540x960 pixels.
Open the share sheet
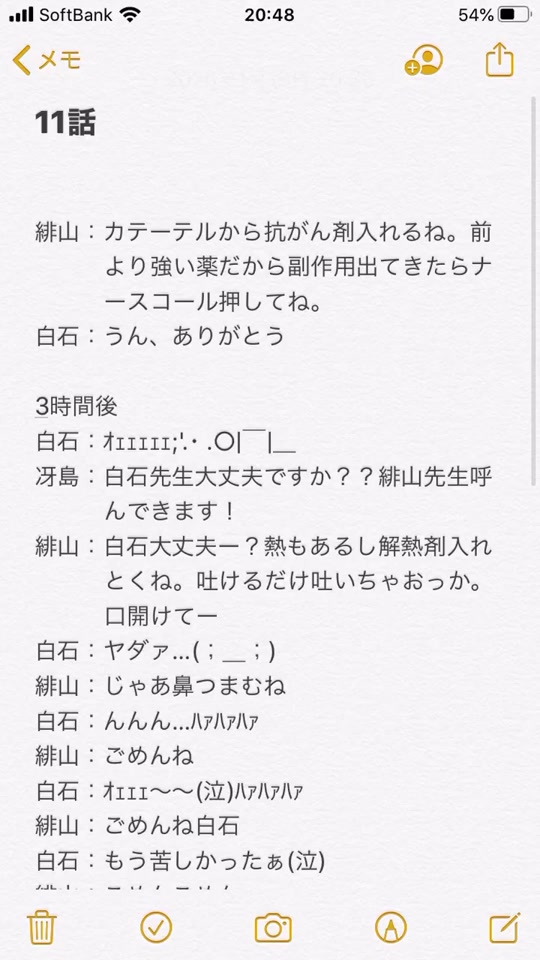point(499,59)
